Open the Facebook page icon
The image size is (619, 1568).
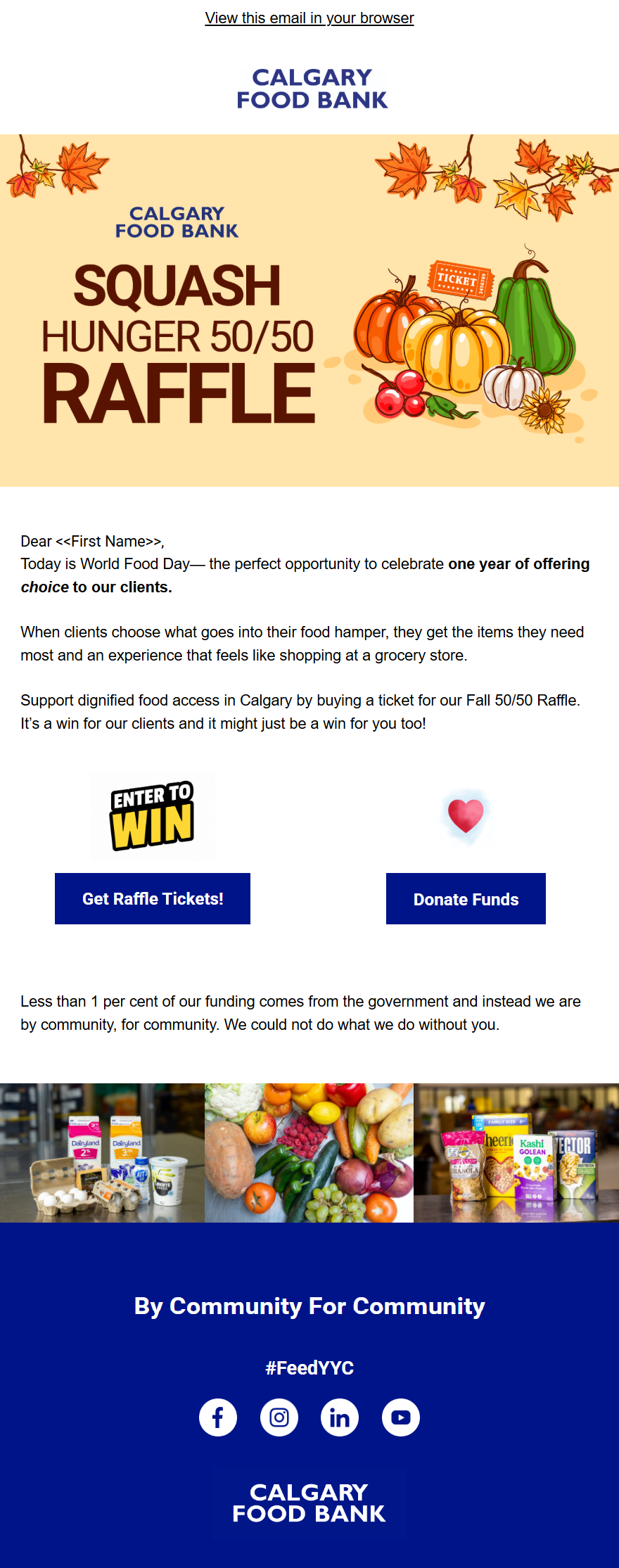pos(218,1417)
